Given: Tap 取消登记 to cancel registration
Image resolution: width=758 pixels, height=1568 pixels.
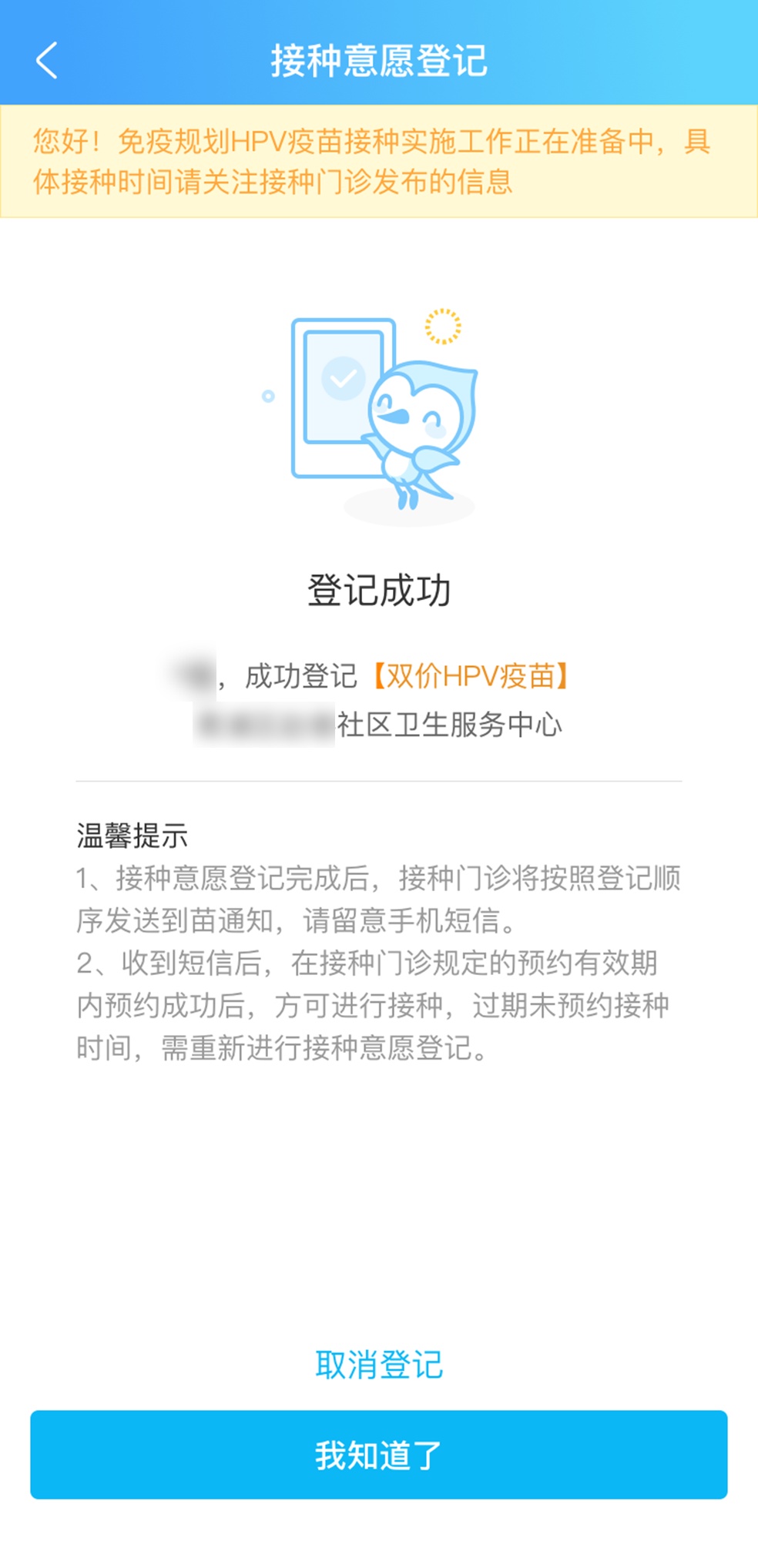Looking at the screenshot, I should [x=379, y=1365].
